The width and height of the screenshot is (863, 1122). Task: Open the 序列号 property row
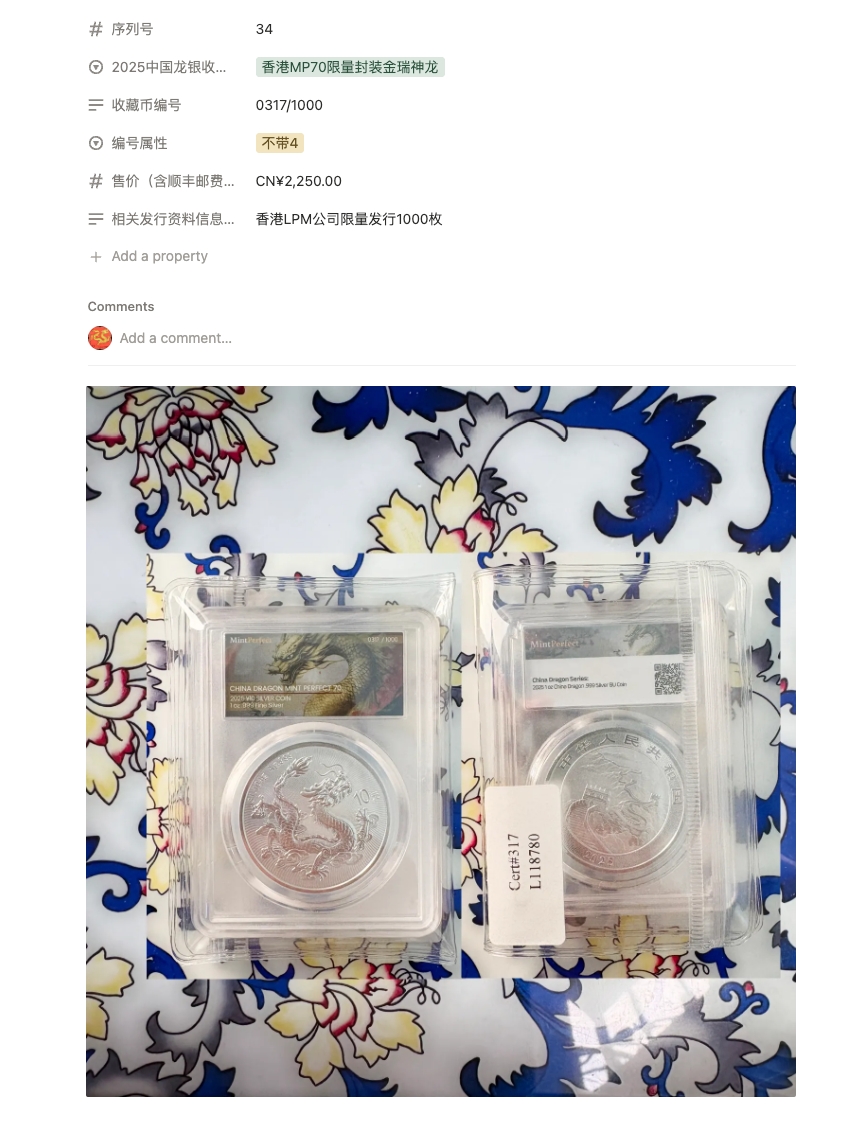click(x=132, y=30)
